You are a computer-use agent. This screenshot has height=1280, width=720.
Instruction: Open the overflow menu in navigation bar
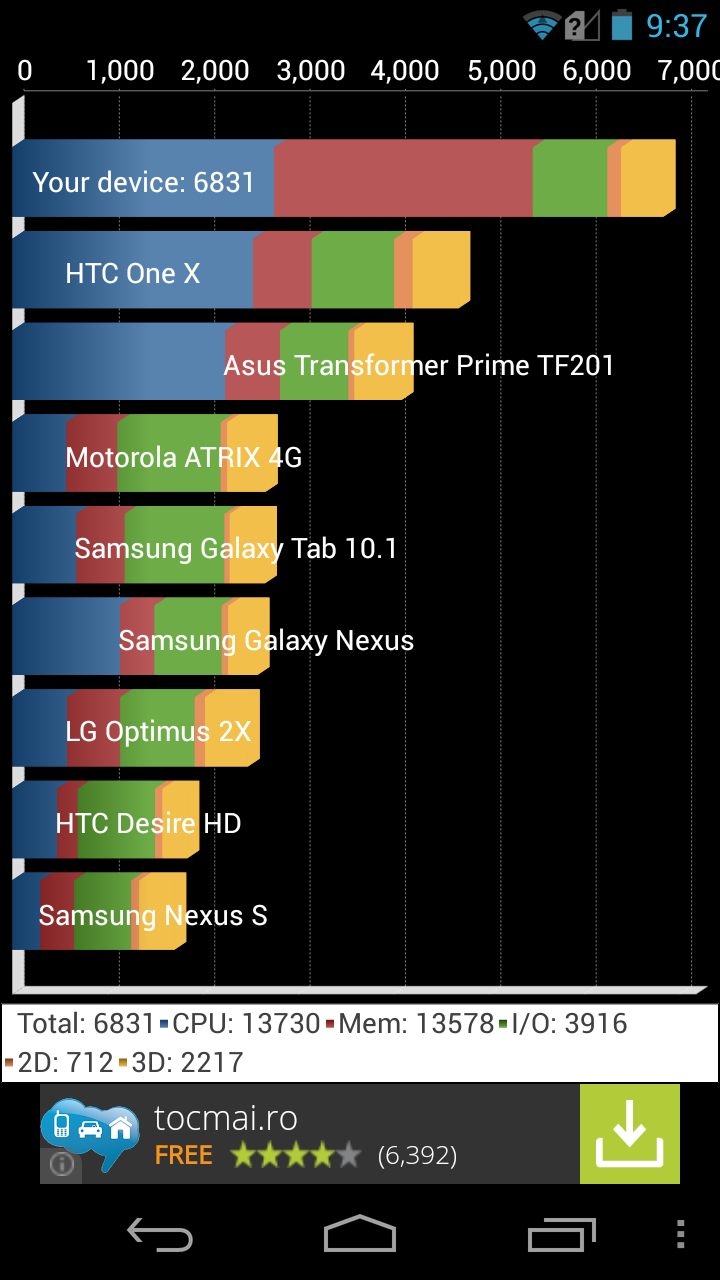681,1234
